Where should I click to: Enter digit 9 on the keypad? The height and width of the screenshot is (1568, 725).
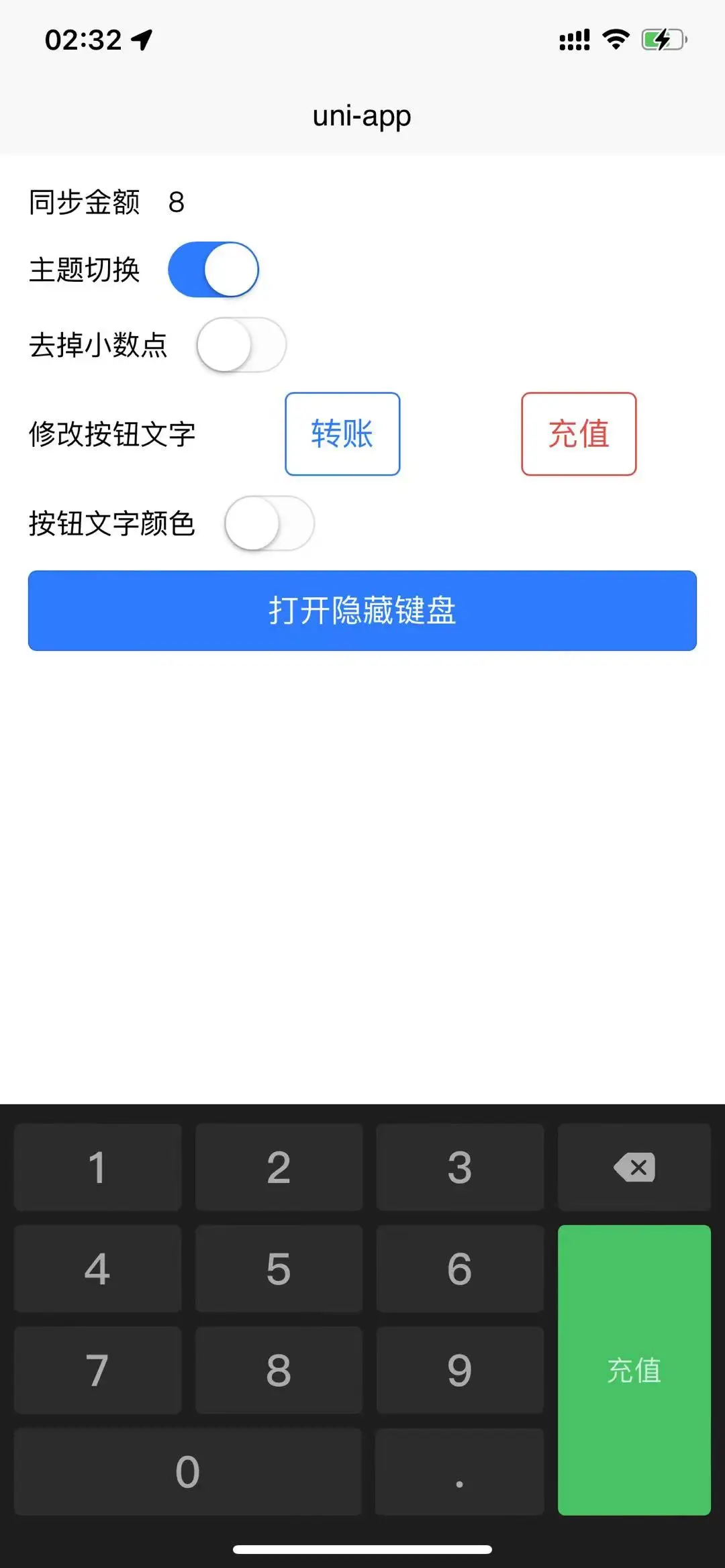click(x=460, y=1370)
